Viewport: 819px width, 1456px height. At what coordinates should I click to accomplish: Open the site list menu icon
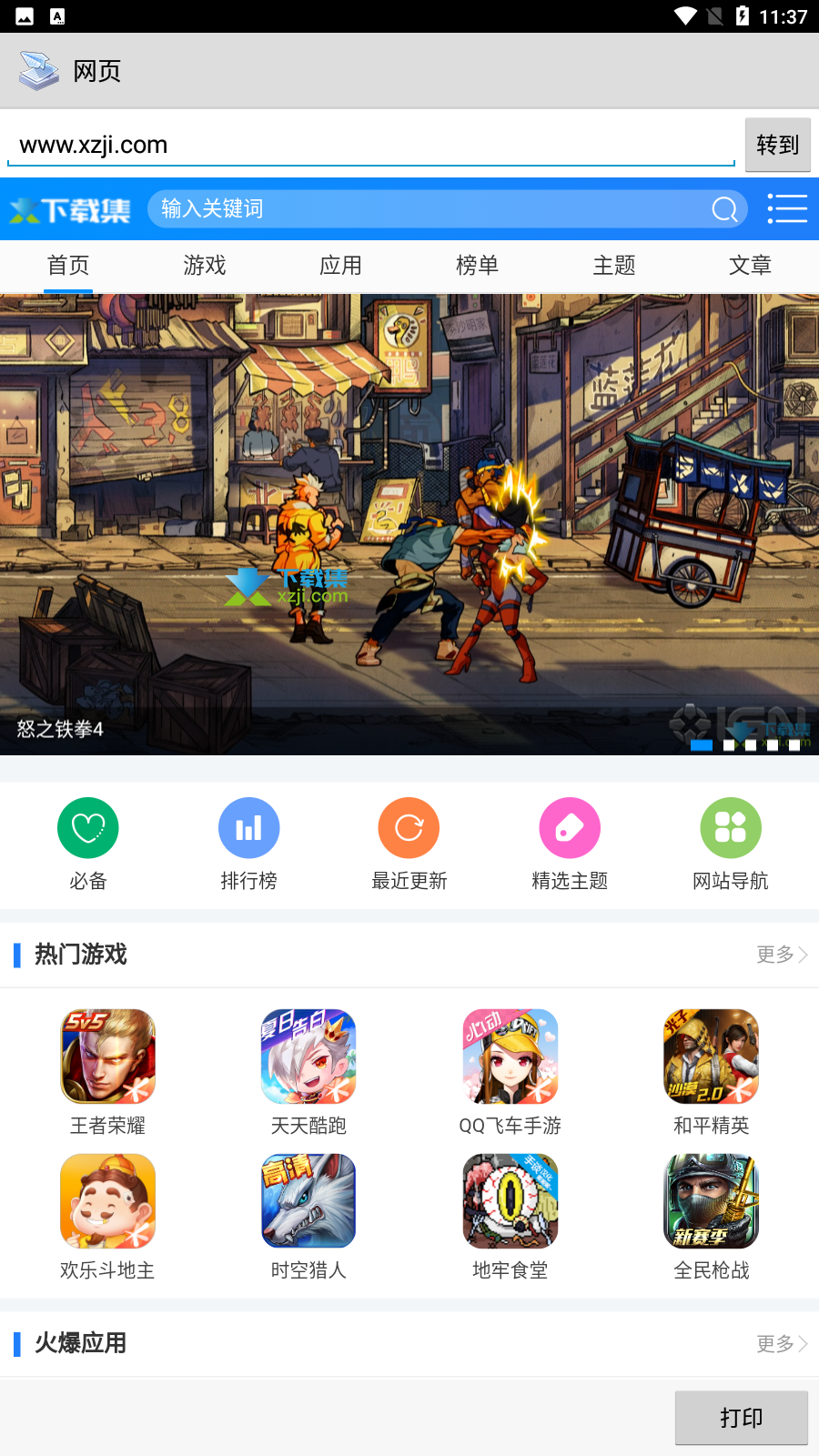click(787, 209)
